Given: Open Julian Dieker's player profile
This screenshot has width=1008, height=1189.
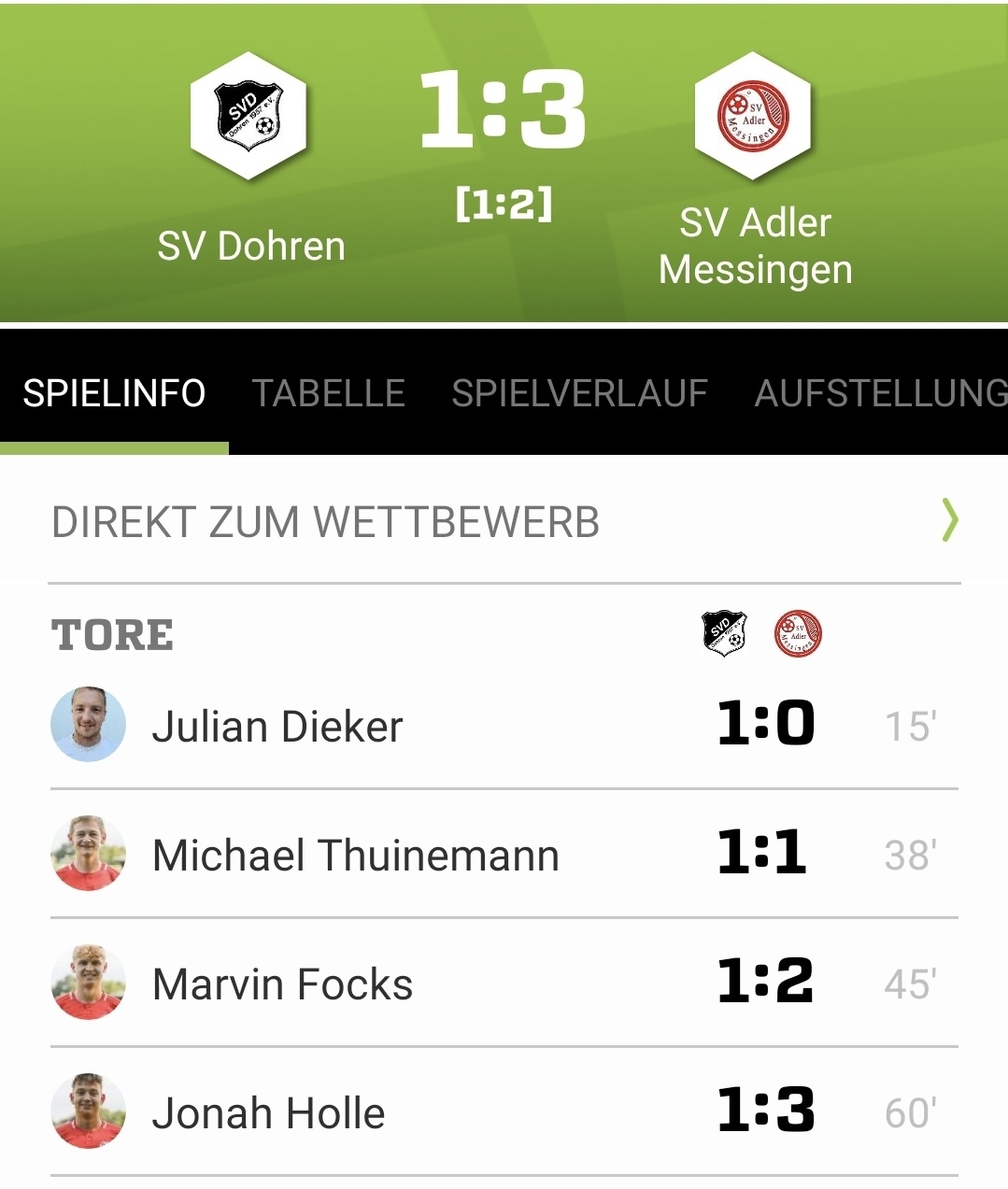Looking at the screenshot, I should 277,727.
